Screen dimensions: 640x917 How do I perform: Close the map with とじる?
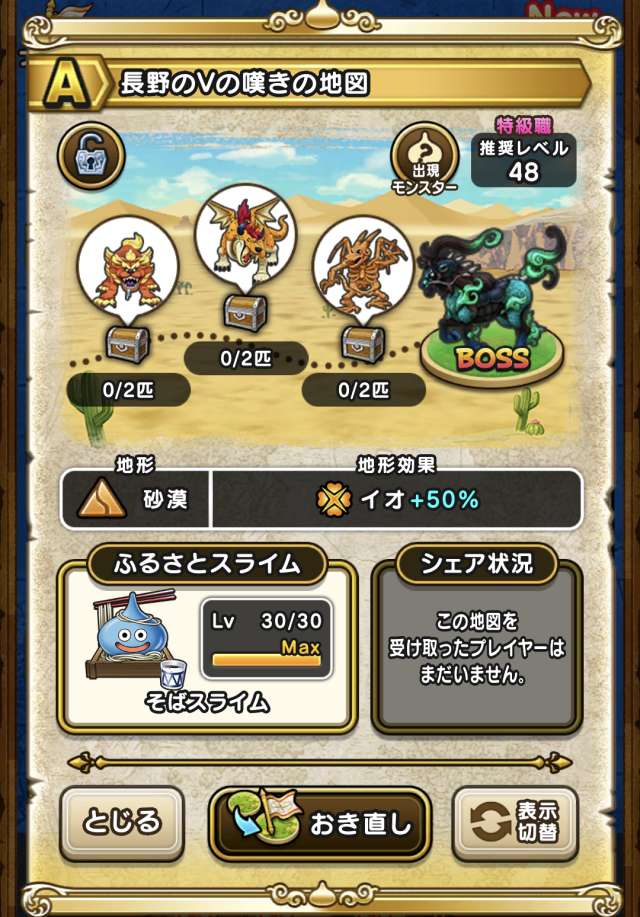(122, 824)
